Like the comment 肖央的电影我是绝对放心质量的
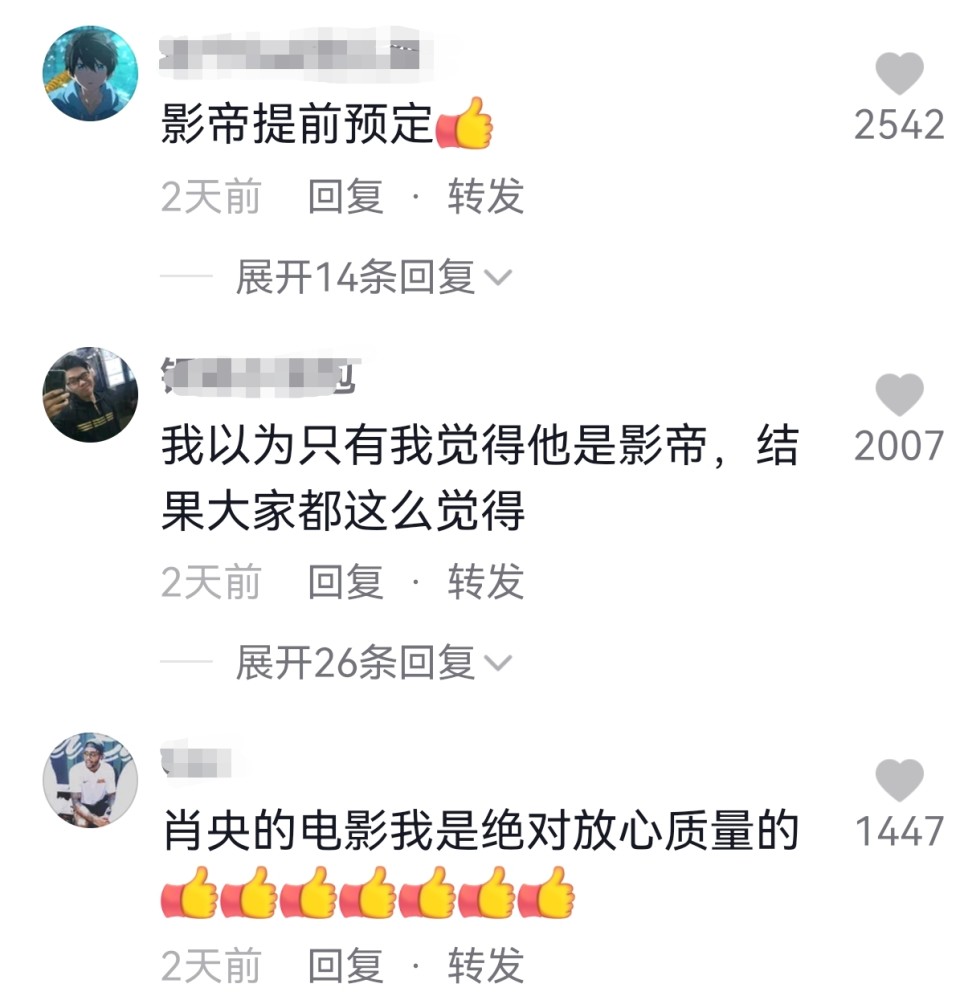Viewport: 964px width, 1000px height. click(x=898, y=780)
